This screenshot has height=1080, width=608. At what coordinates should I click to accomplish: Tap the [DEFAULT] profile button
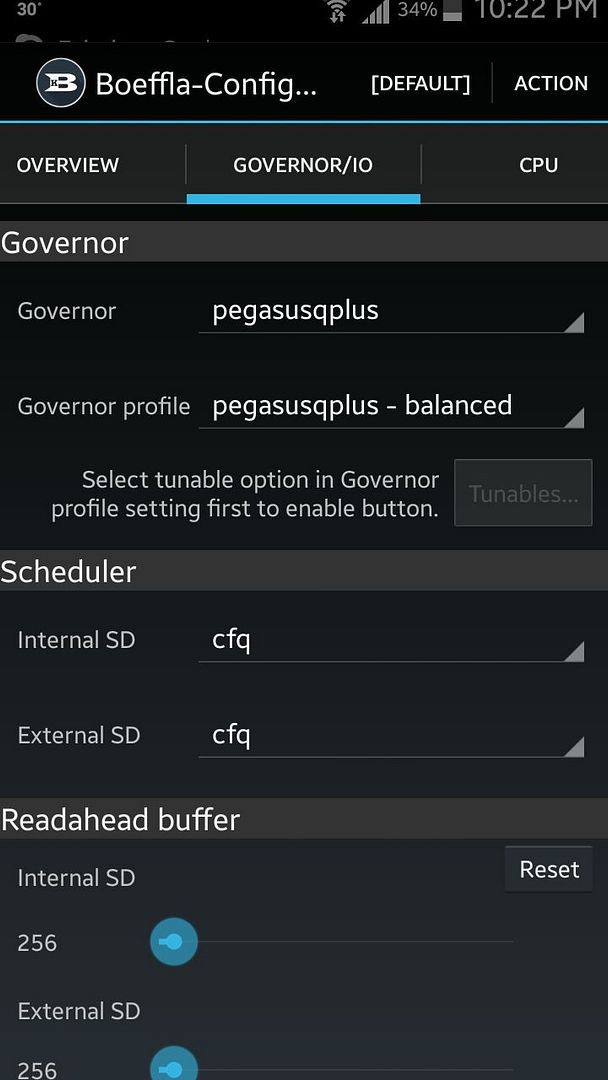pos(420,84)
